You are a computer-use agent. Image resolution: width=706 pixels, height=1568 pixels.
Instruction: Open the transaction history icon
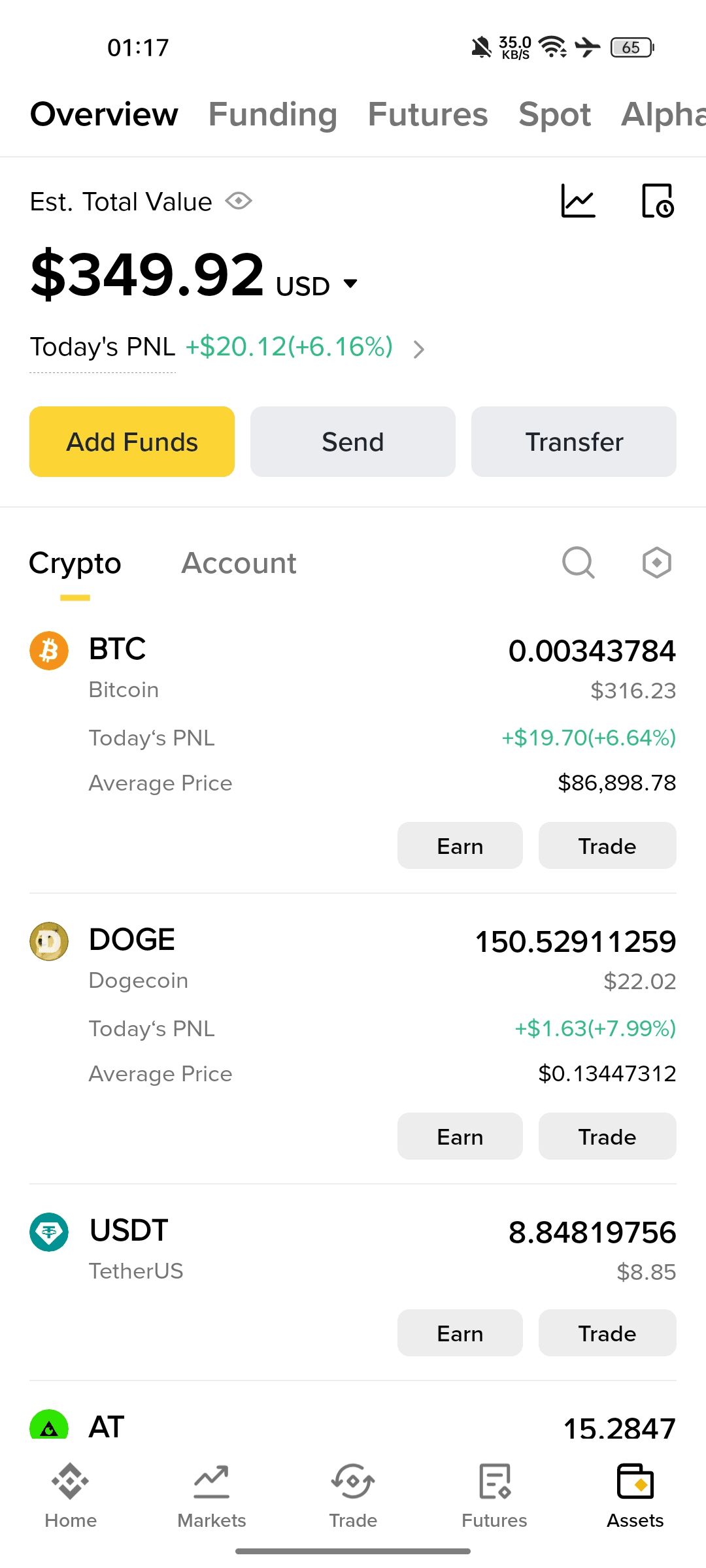coord(657,201)
